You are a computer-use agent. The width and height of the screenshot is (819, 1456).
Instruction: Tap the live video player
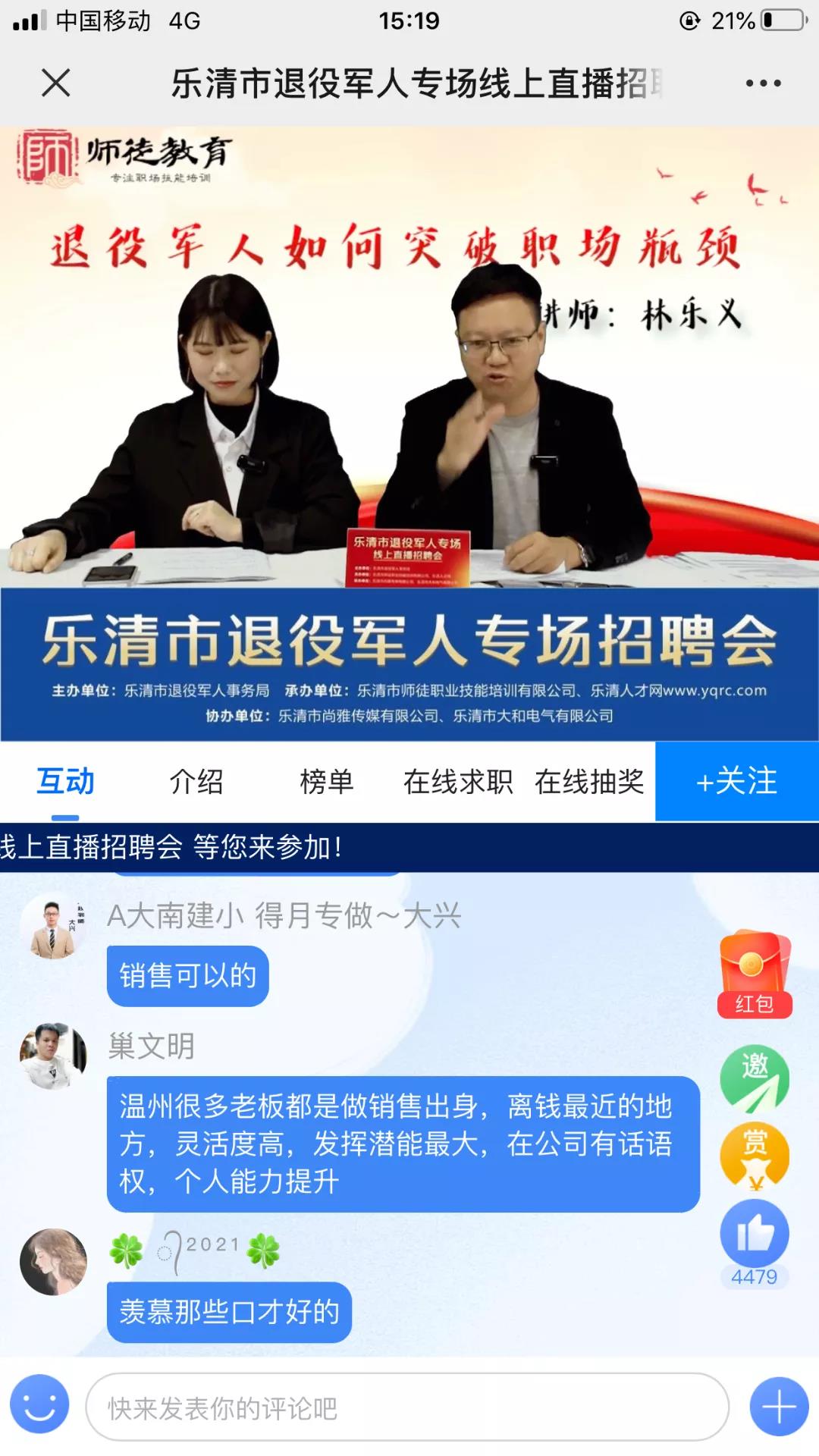click(409, 434)
